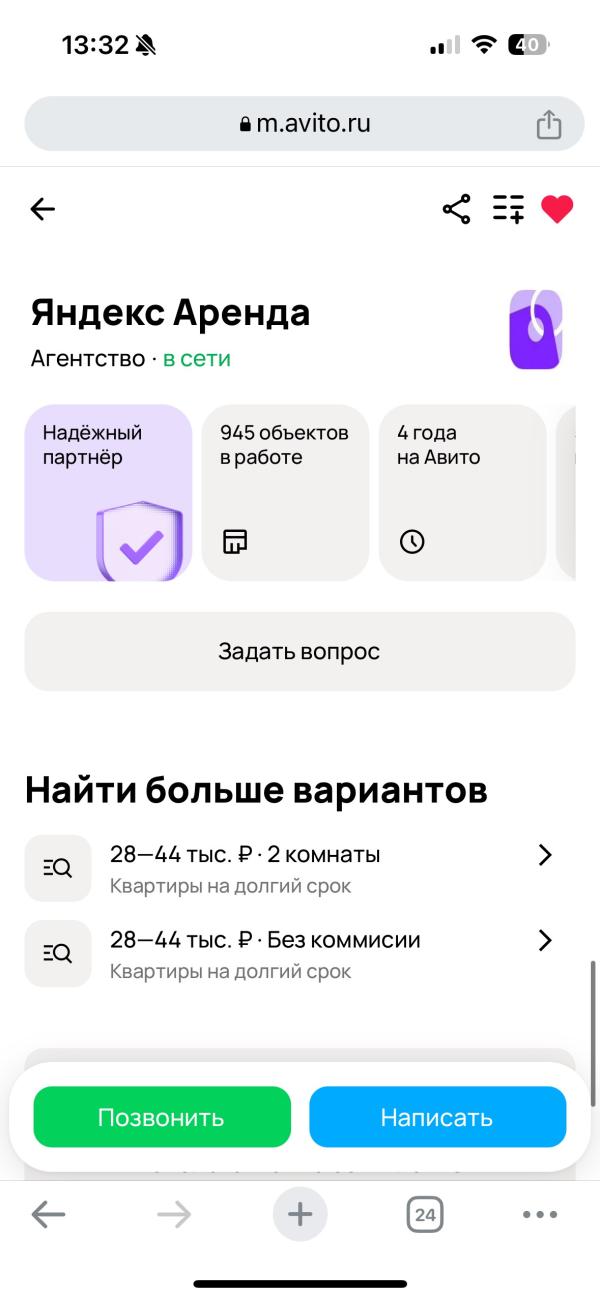
Task: Open the browser's three-dot menu
Action: pyautogui.click(x=540, y=1215)
